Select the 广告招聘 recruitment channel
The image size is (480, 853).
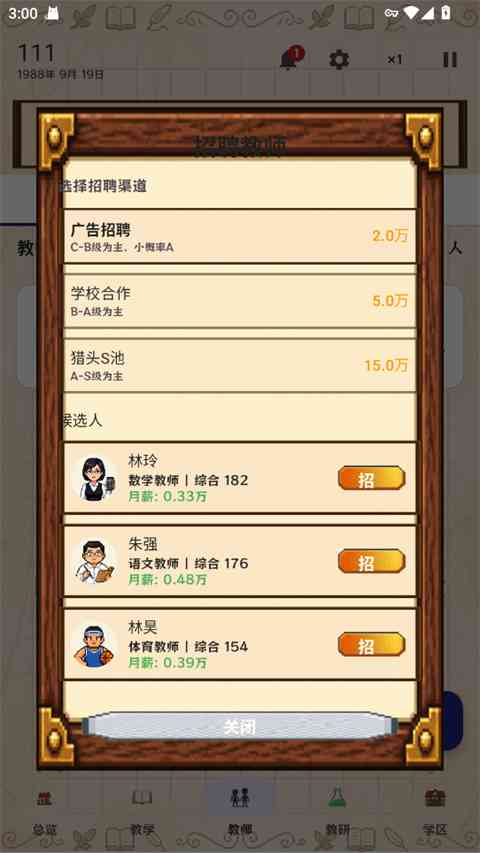[x=239, y=236]
